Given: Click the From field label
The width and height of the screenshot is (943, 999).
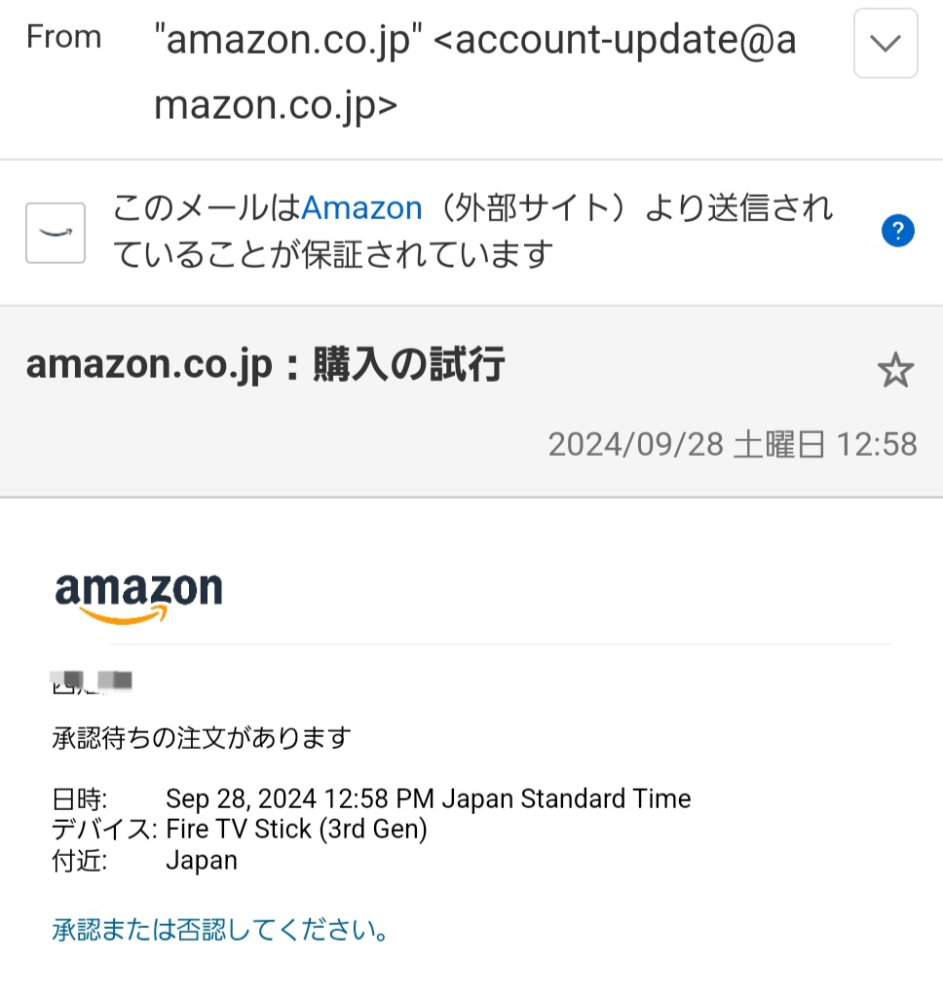Looking at the screenshot, I should pyautogui.click(x=64, y=36).
